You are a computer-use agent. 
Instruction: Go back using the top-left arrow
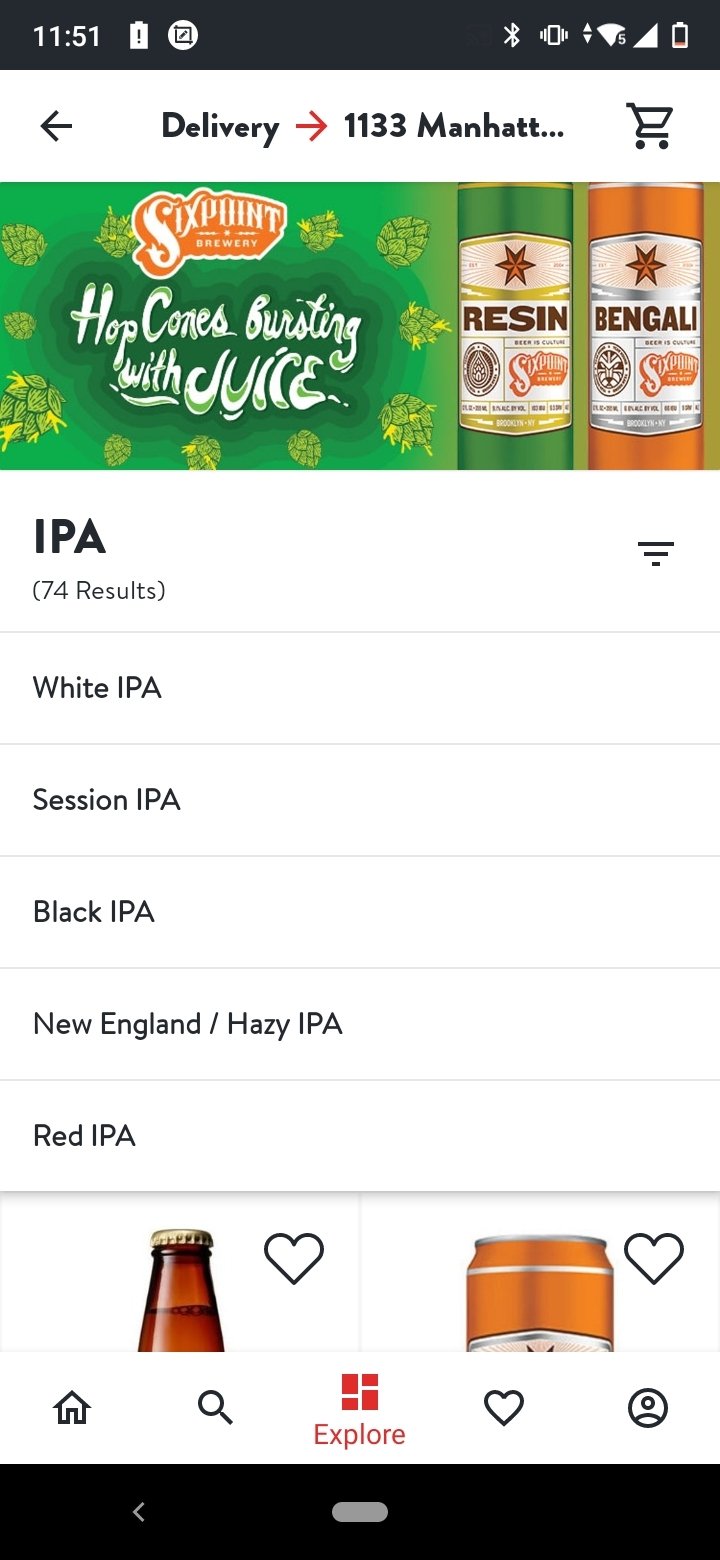click(56, 126)
